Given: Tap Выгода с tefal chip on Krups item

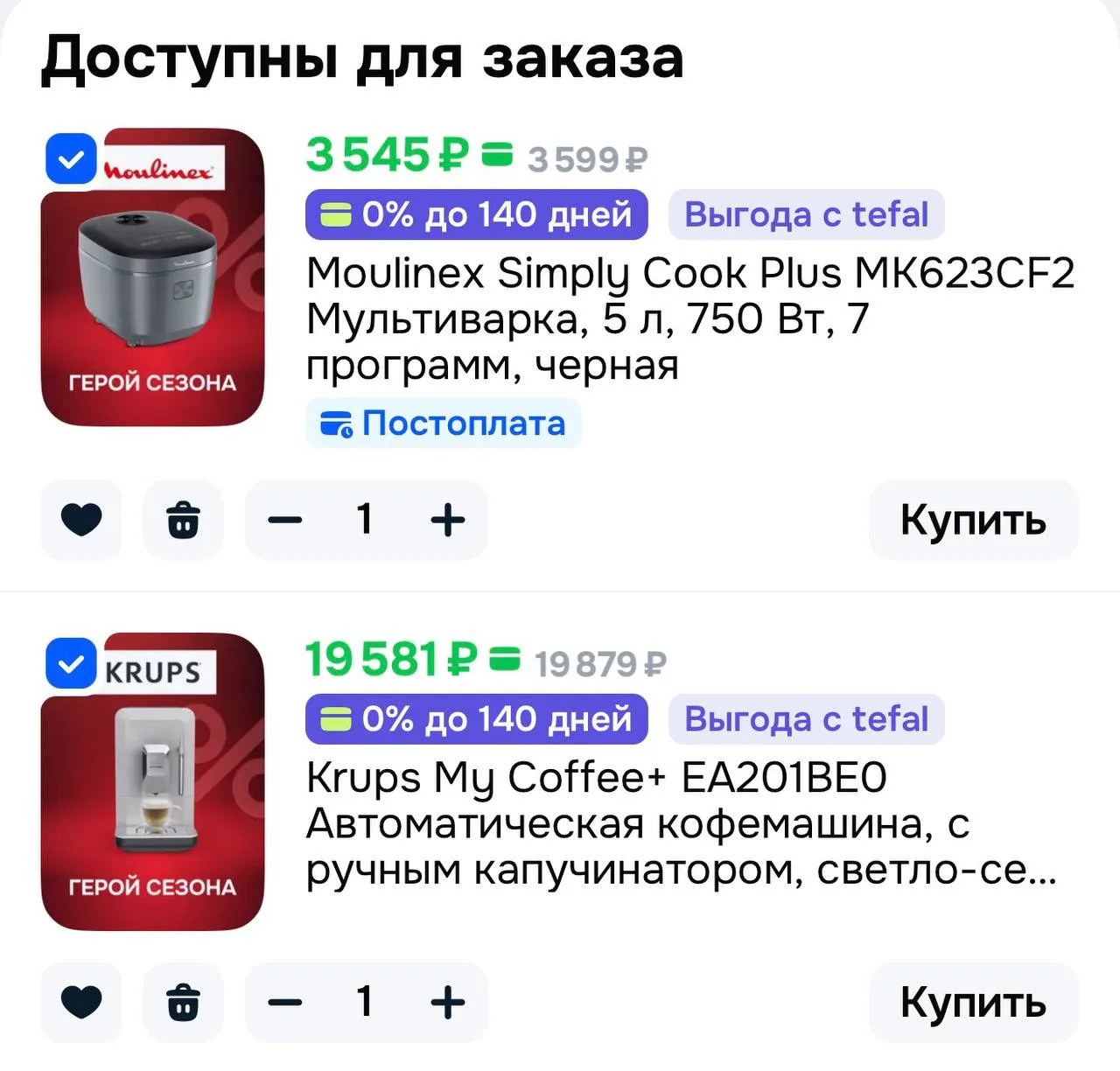Looking at the screenshot, I should pos(807,719).
